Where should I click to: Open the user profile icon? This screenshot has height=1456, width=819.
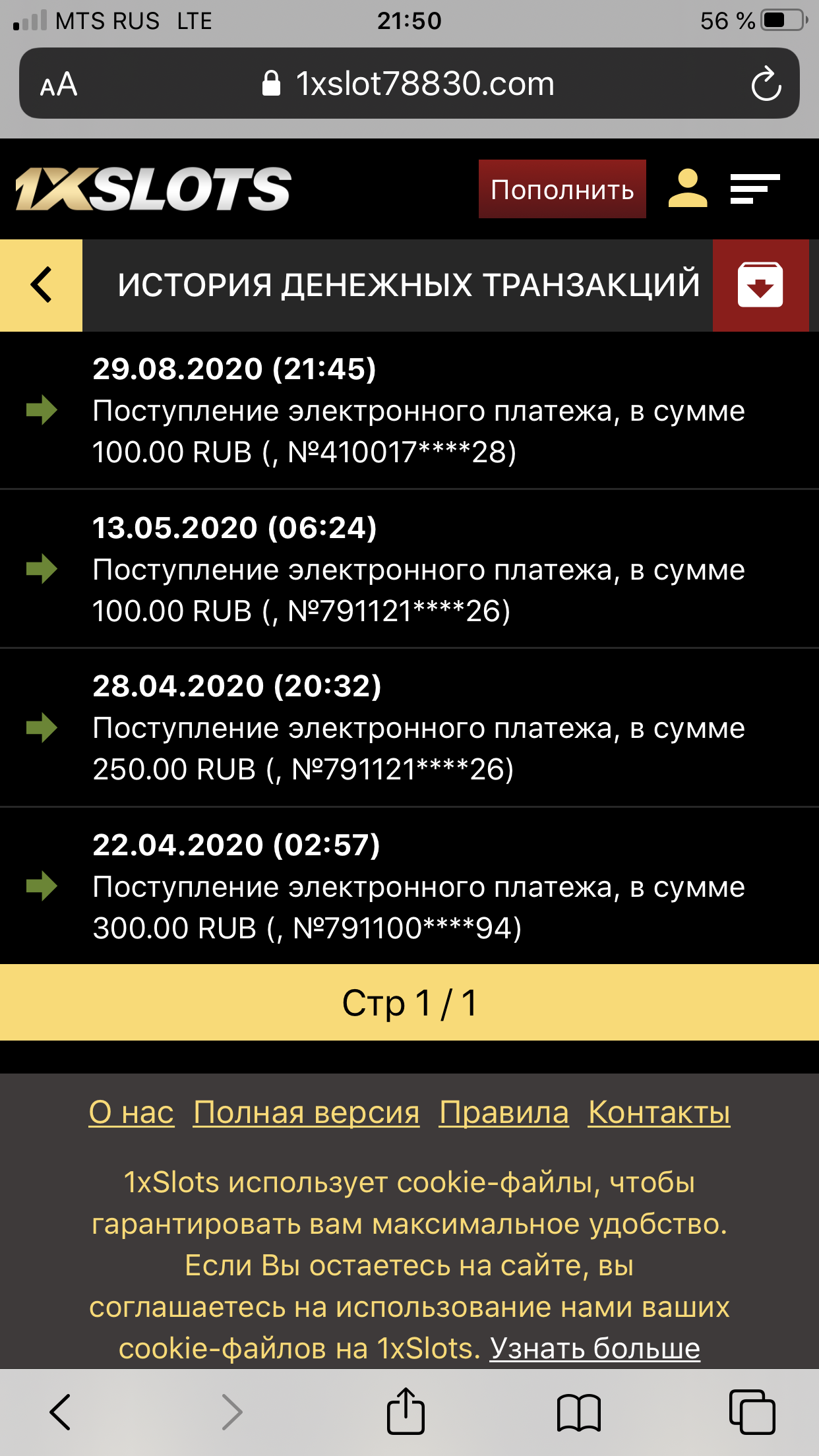click(687, 189)
